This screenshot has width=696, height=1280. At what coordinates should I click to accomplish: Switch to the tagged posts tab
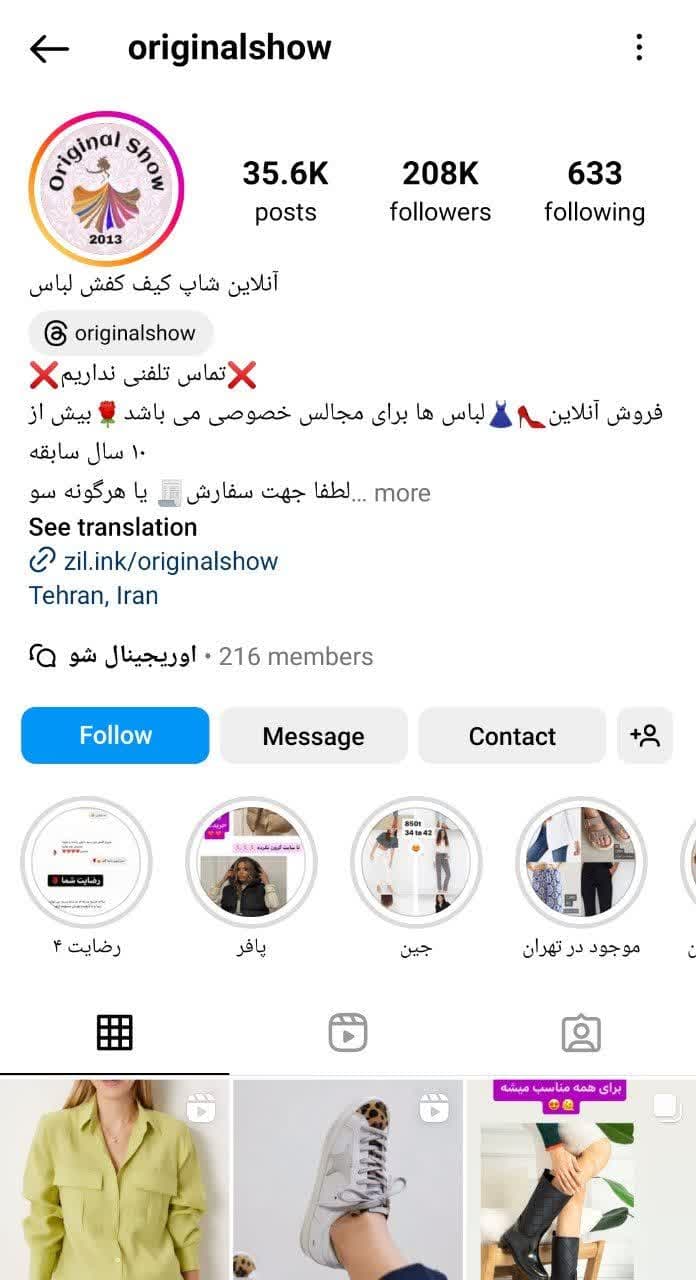[x=580, y=1032]
